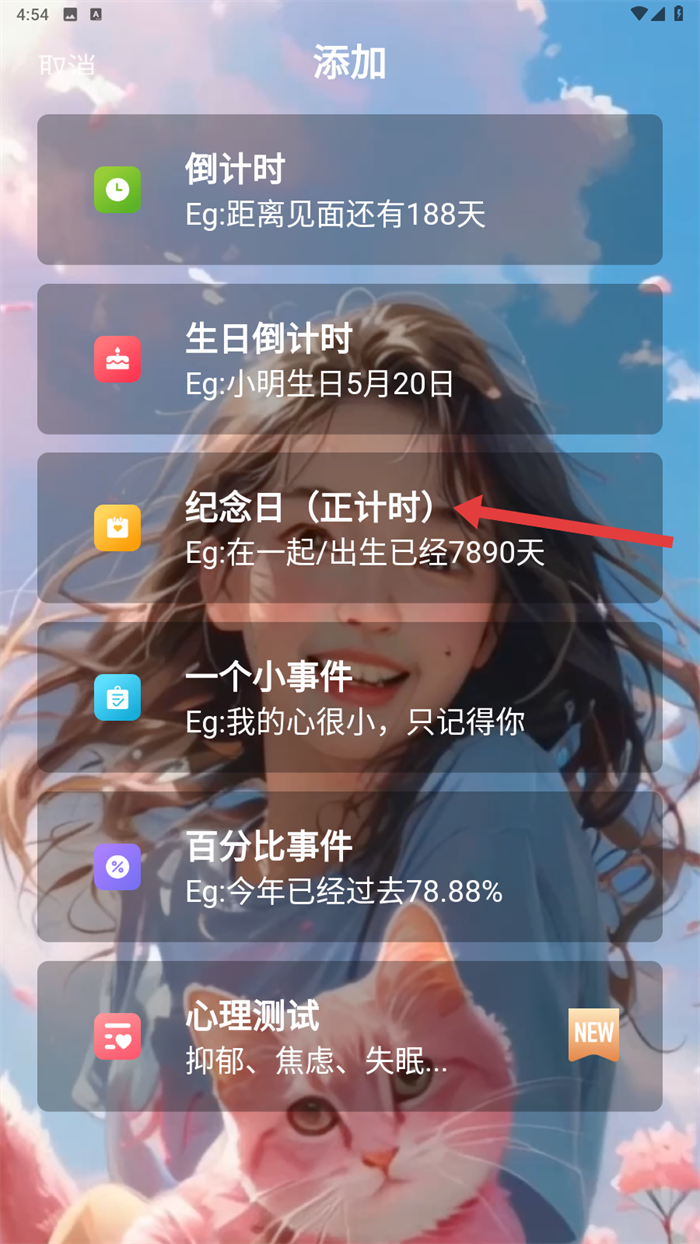Add 一个小事件 entry
Viewport: 700px width, 1244px height.
[x=349, y=697]
